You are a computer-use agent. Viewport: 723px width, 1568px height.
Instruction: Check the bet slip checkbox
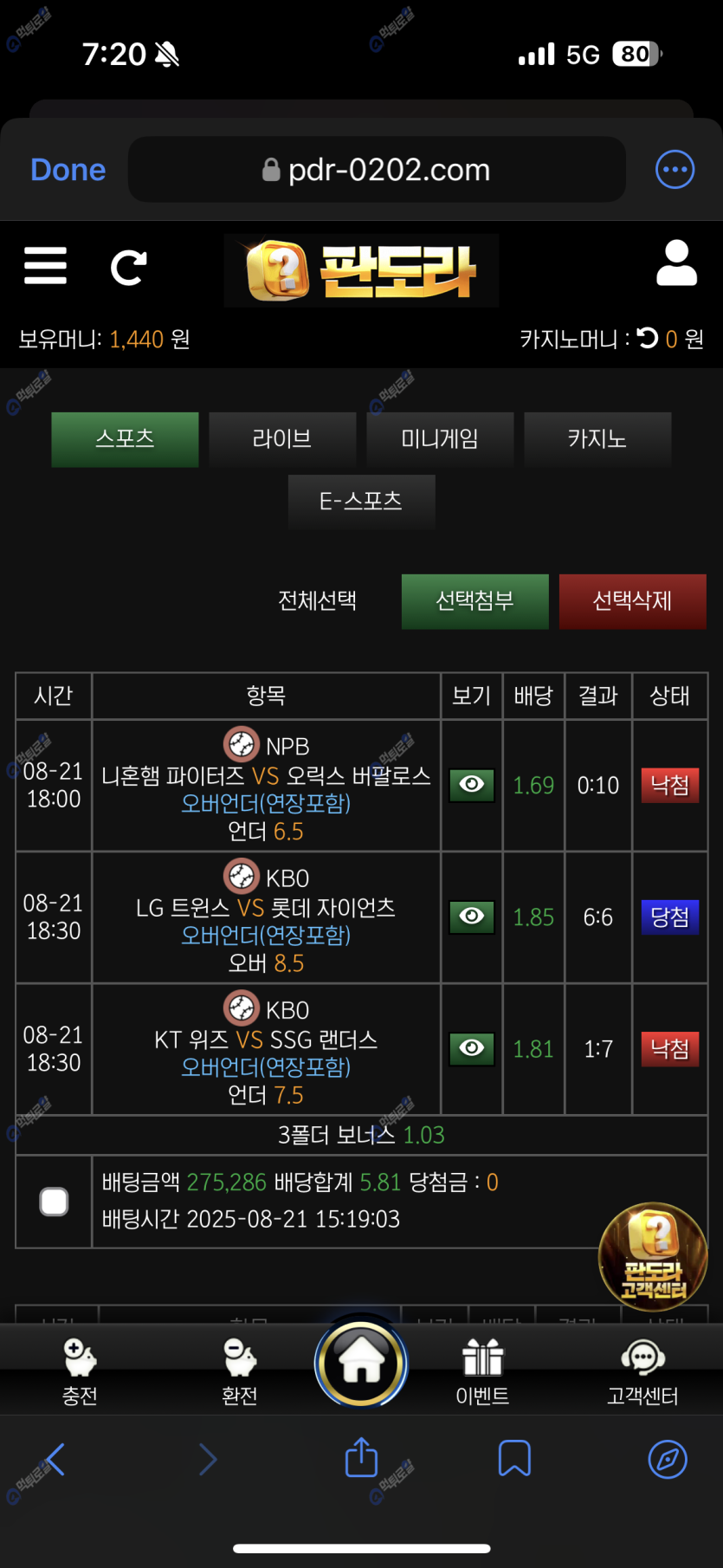tap(54, 1202)
